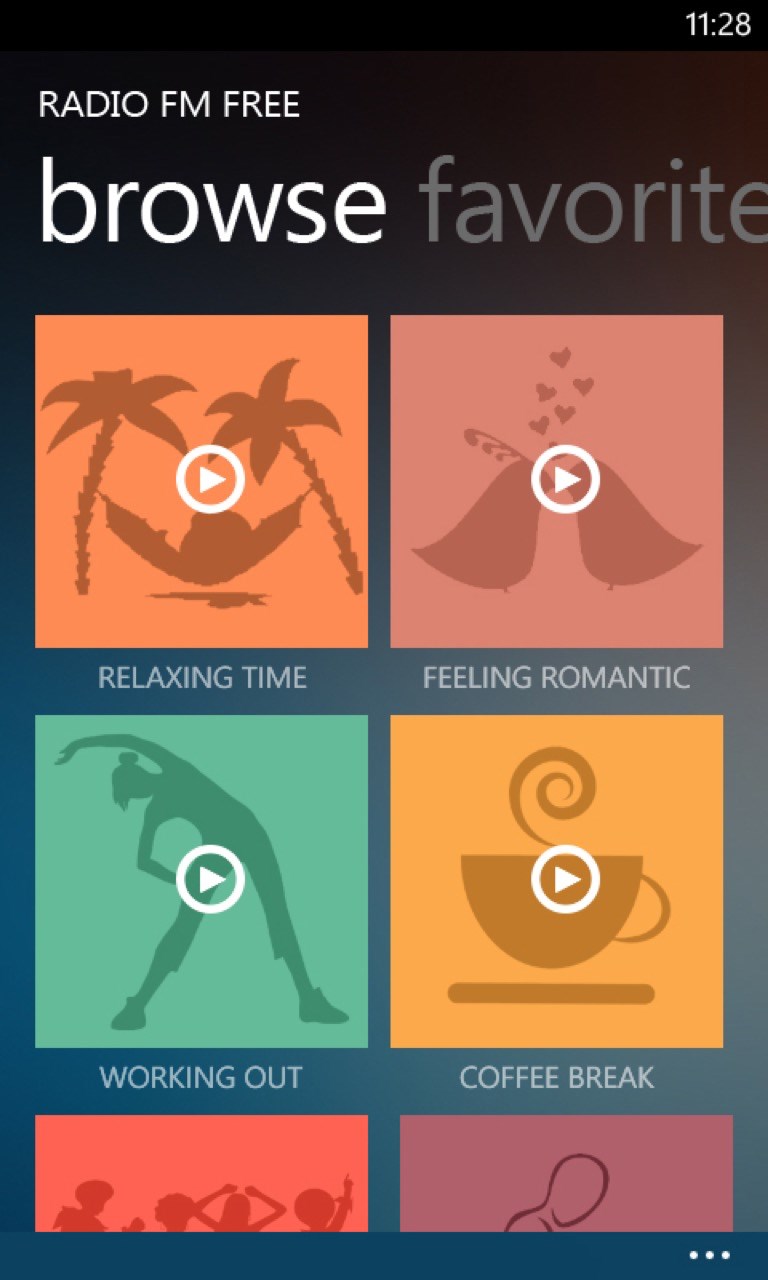Open the Working Out station
This screenshot has width=768, height=1280.
pyautogui.click(x=210, y=880)
